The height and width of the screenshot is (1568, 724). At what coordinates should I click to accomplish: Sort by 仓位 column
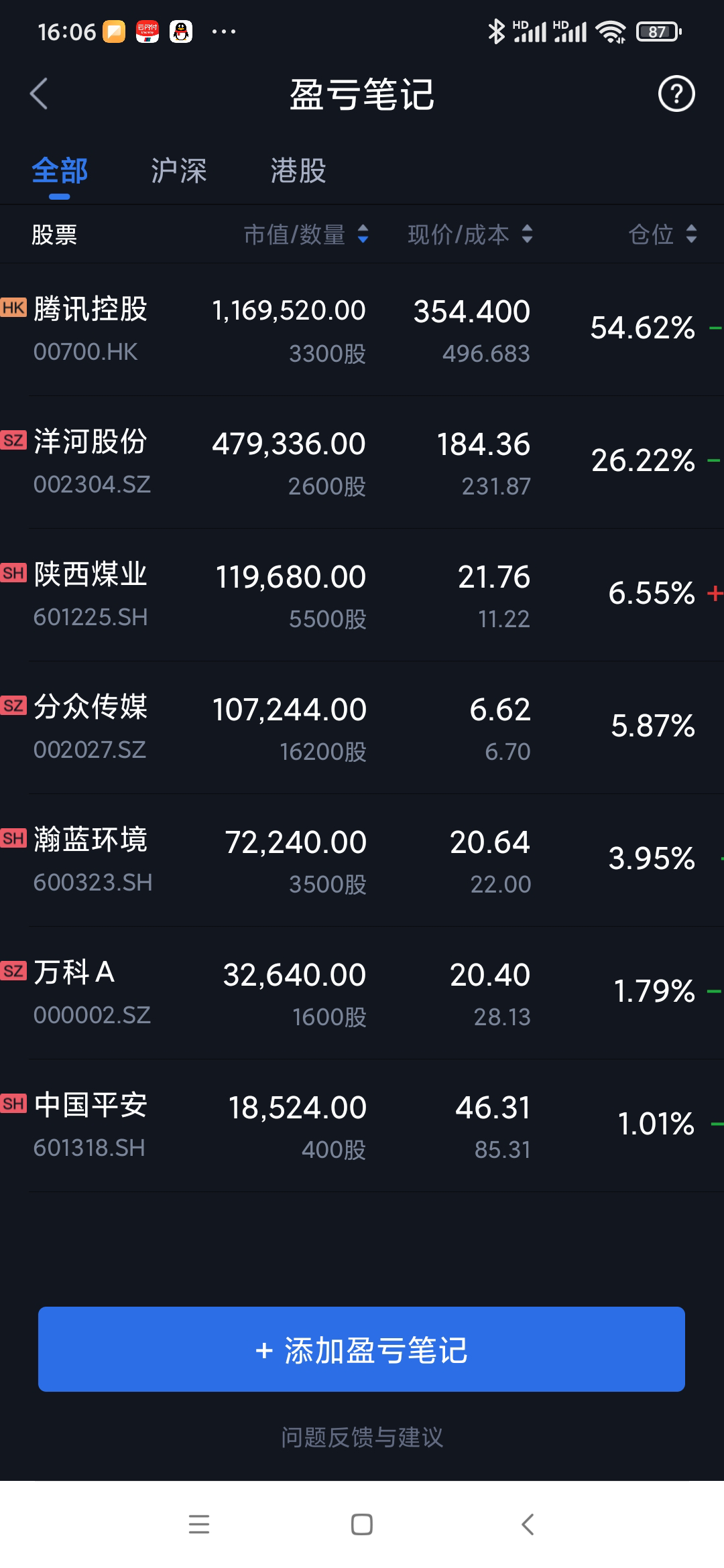pyautogui.click(x=663, y=235)
